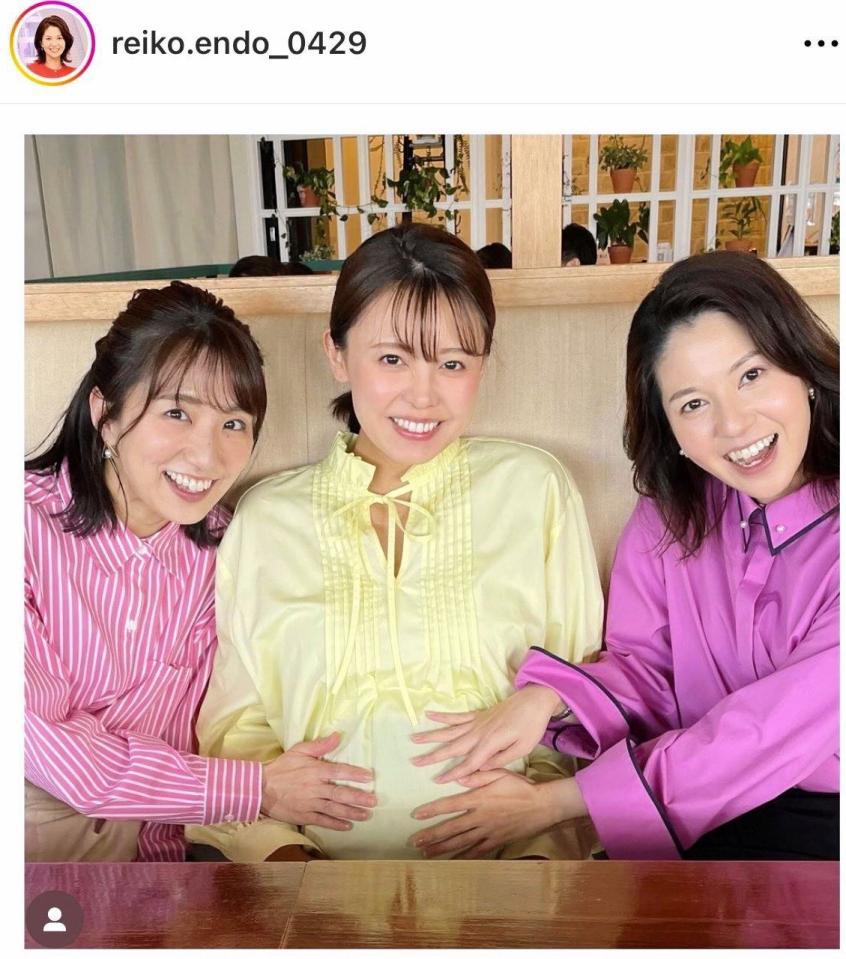Open the reiko.endo_0429 username link
Viewport: 846px width, 959px height.
click(x=239, y=43)
